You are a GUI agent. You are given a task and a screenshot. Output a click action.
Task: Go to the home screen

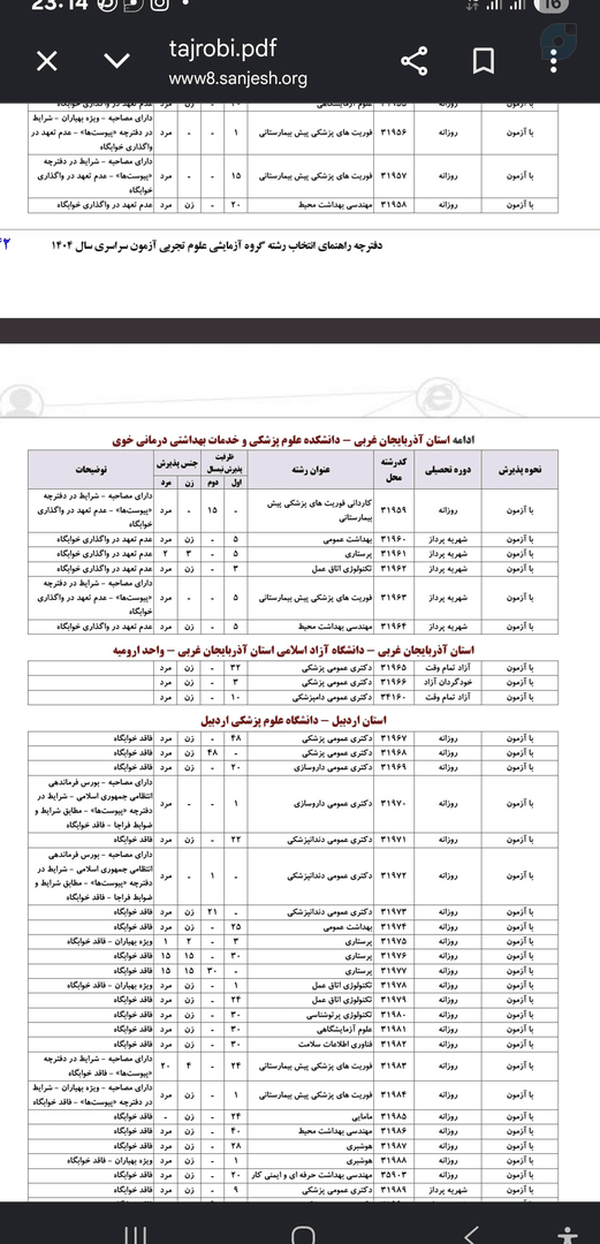click(x=304, y=1232)
